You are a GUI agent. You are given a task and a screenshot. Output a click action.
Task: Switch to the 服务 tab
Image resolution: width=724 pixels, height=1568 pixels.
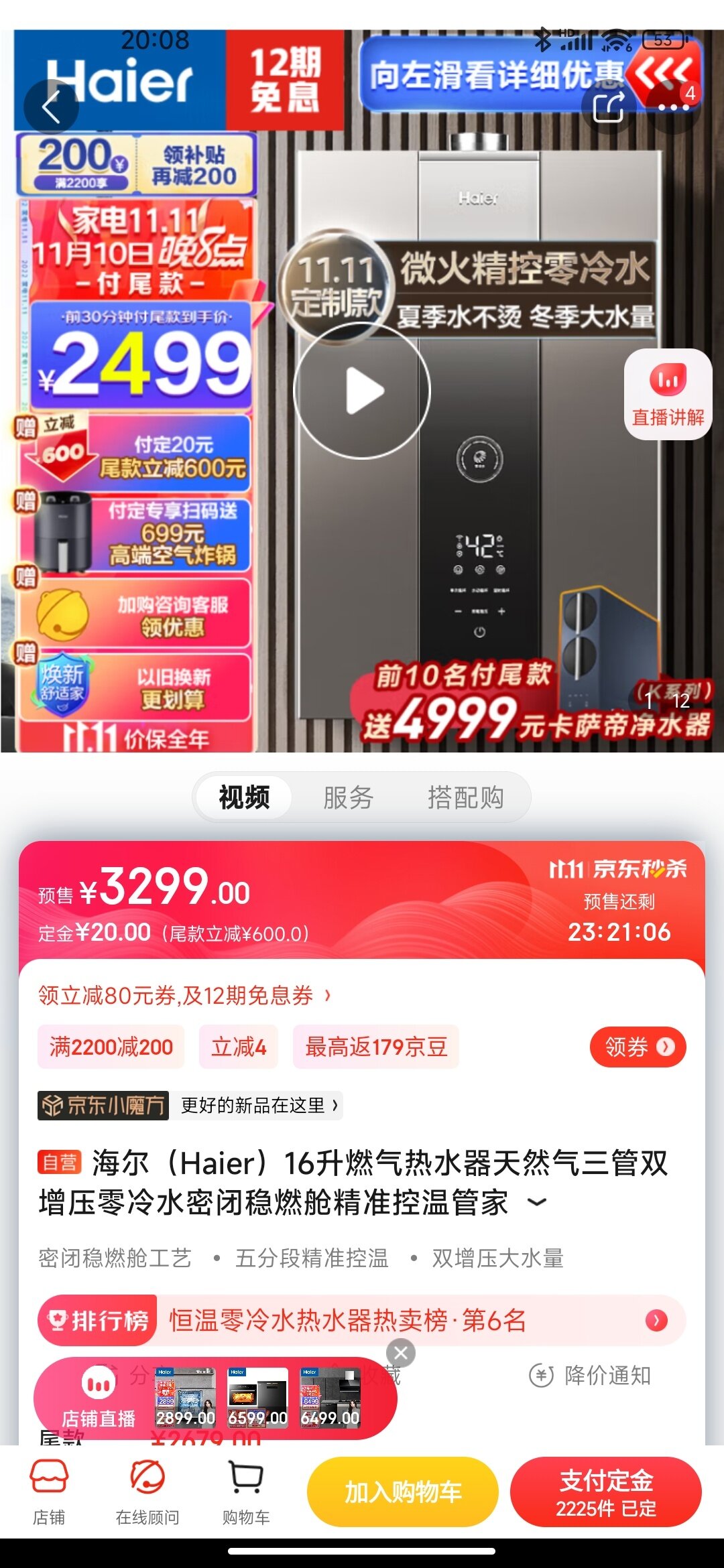[x=348, y=797]
